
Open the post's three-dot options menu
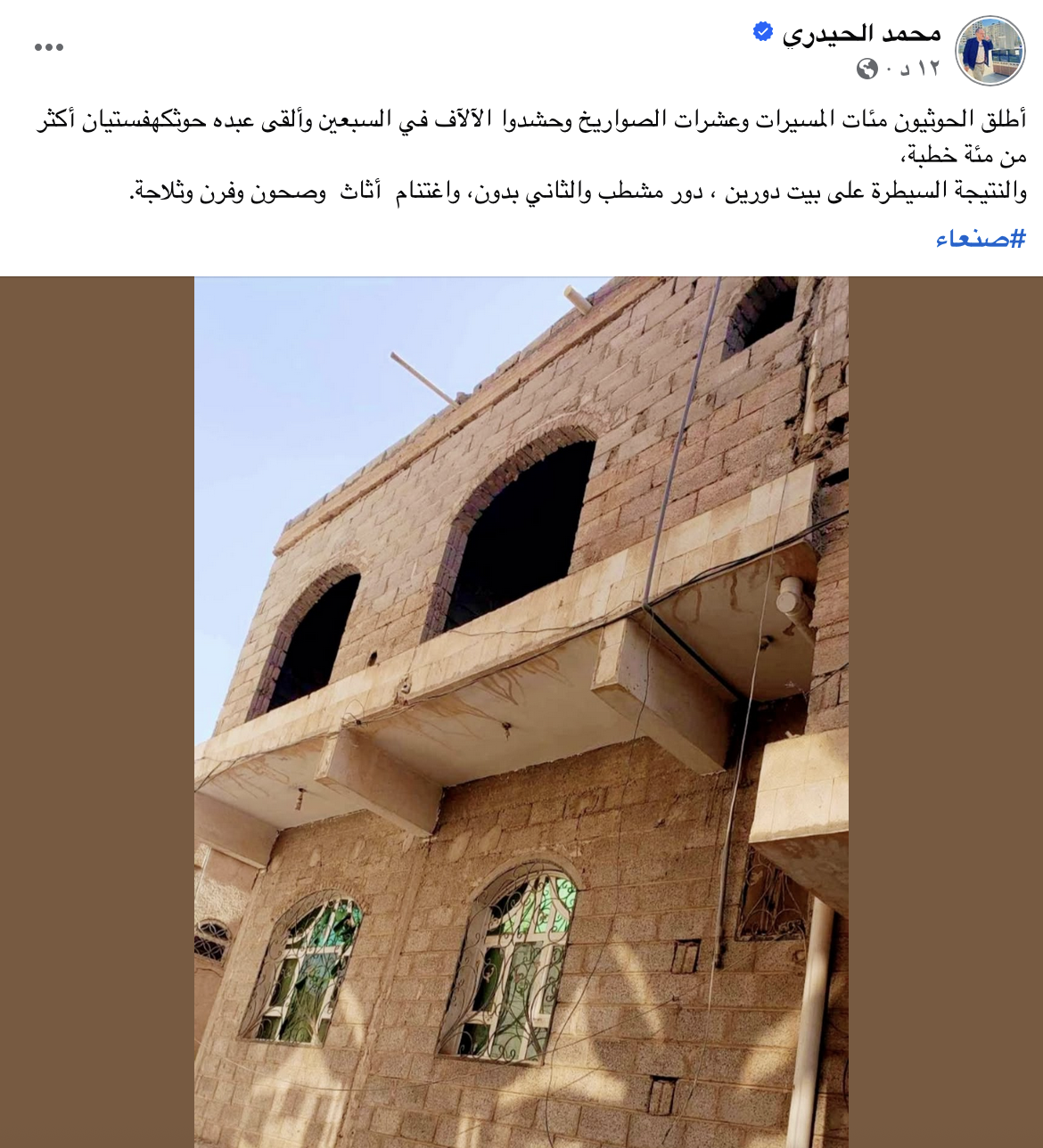tap(49, 48)
